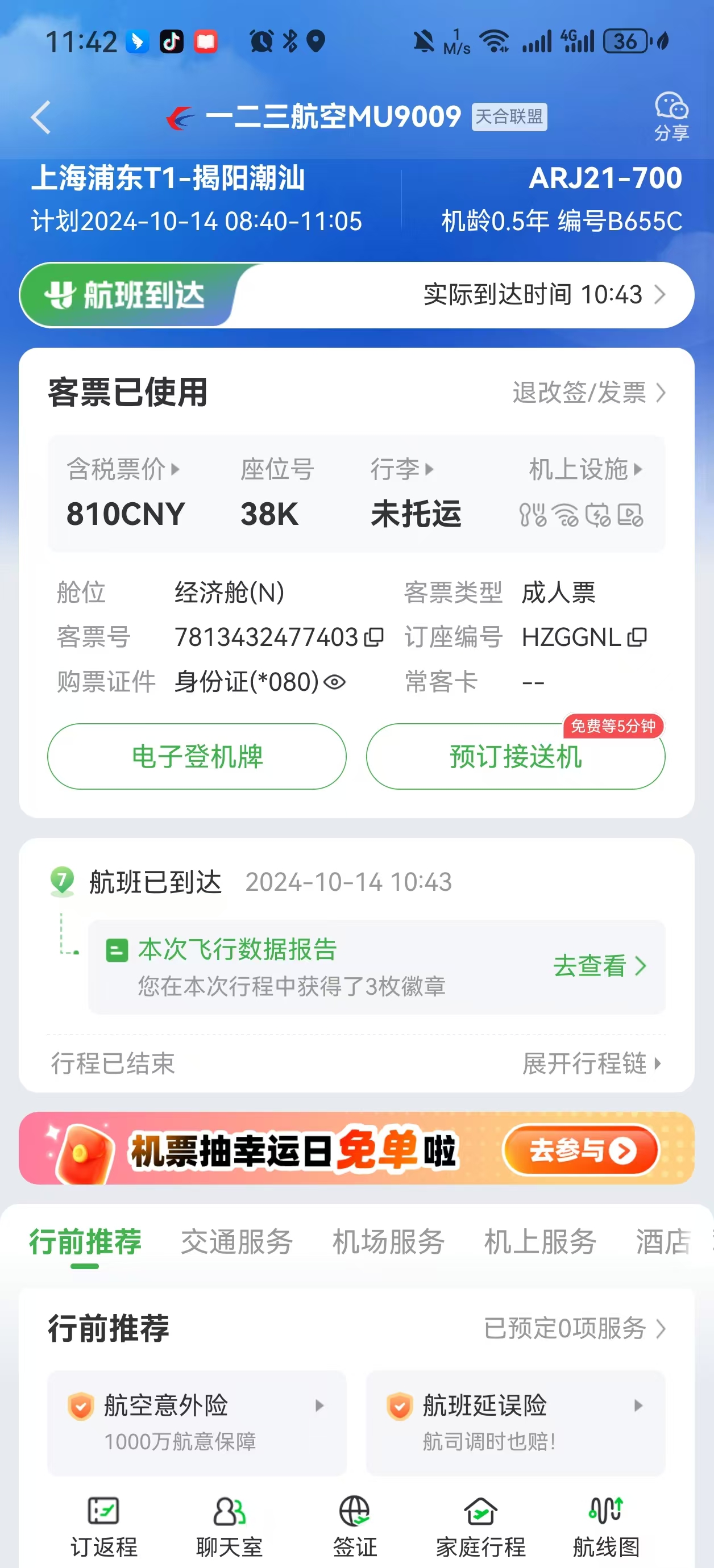Viewport: 714px width, 1568px height.
Task: Open 订返程 to book return trip
Action: pos(103,1527)
